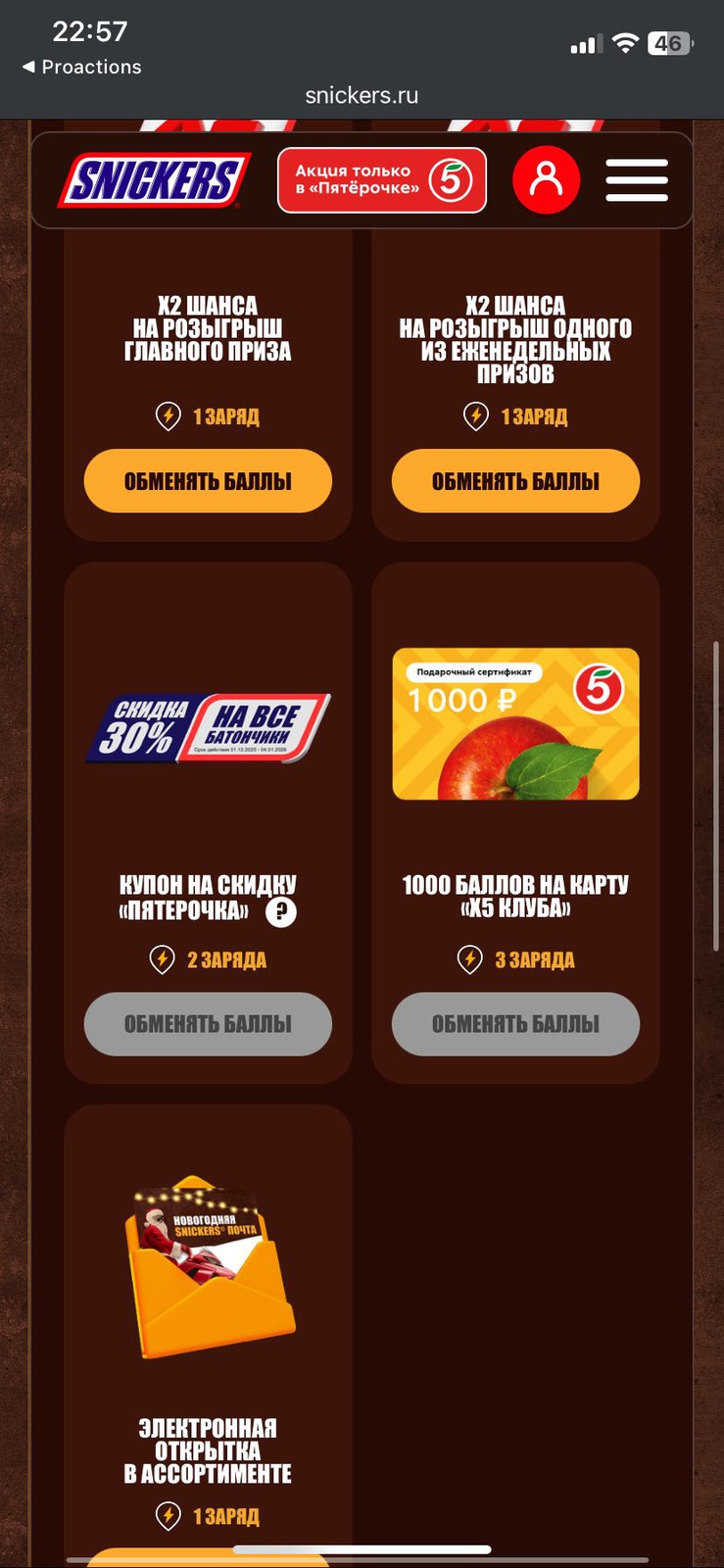Viewport: 724px width, 1568px height.
Task: Tap Обменять баллы under 30% discount coupon
Action: [208, 1024]
